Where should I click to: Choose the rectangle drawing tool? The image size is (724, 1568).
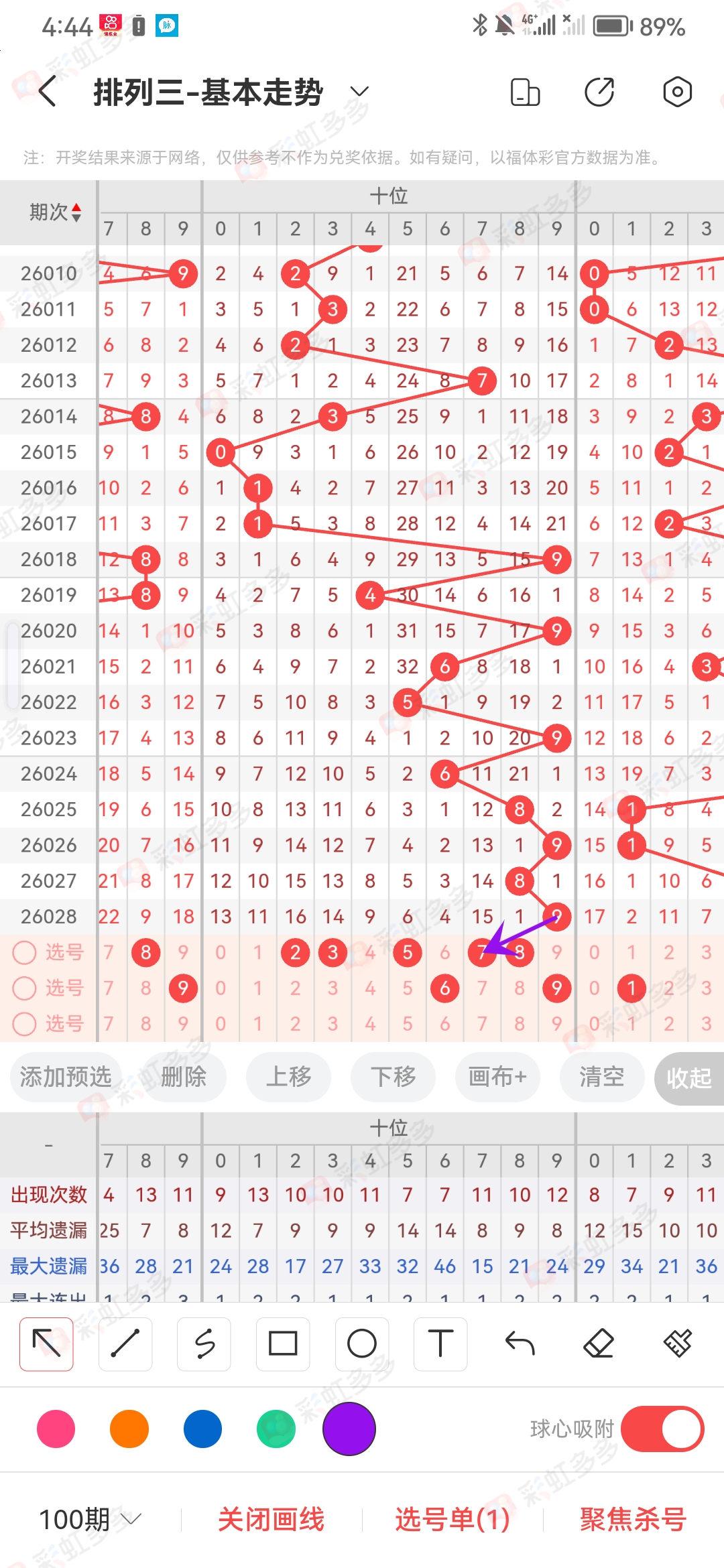click(x=282, y=1344)
